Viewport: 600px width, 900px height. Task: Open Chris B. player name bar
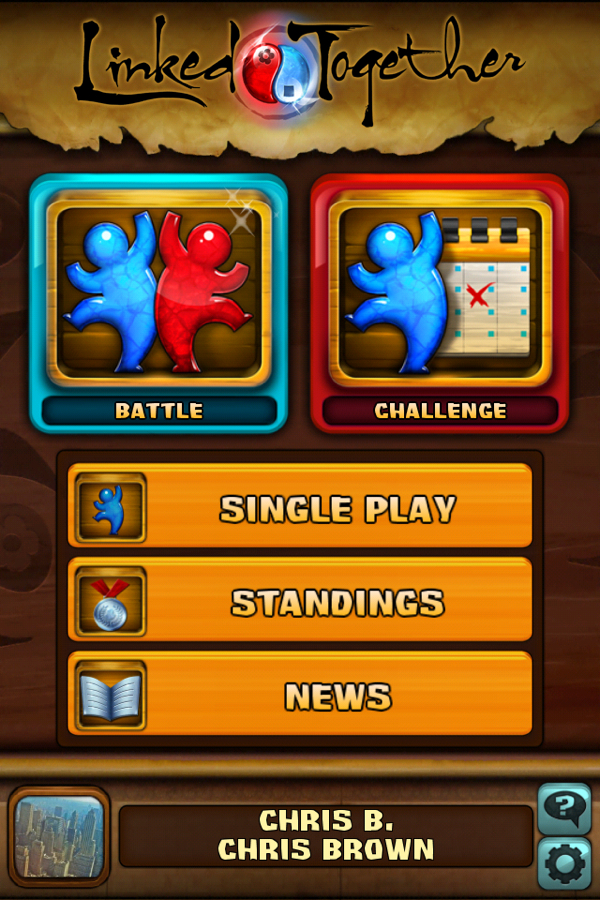pos(326,836)
